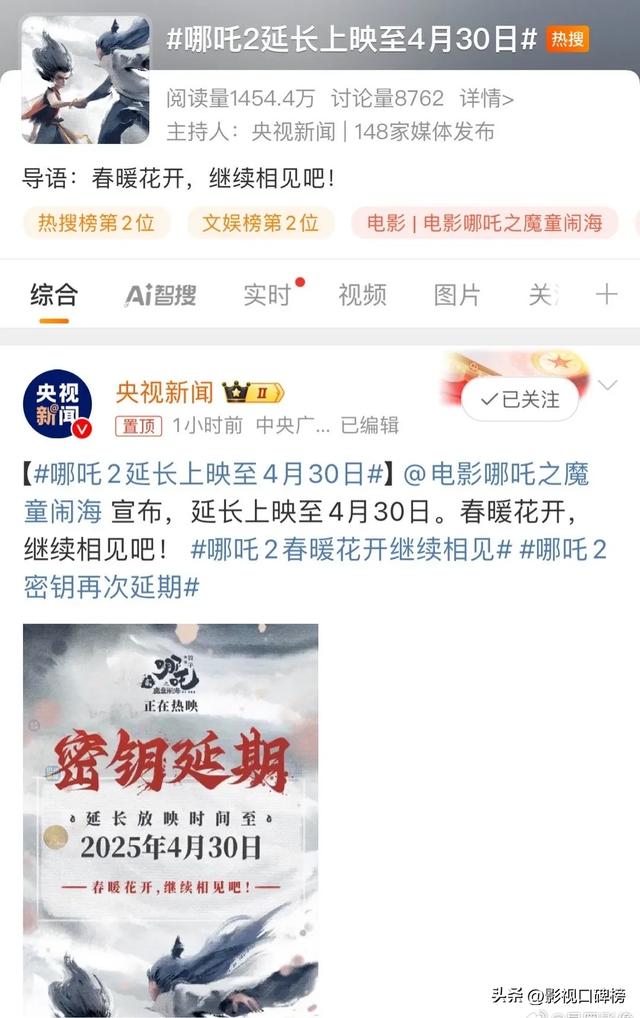This screenshot has width=640, height=1018.
Task: Tap the 已关注 follow button
Action: tap(521, 399)
